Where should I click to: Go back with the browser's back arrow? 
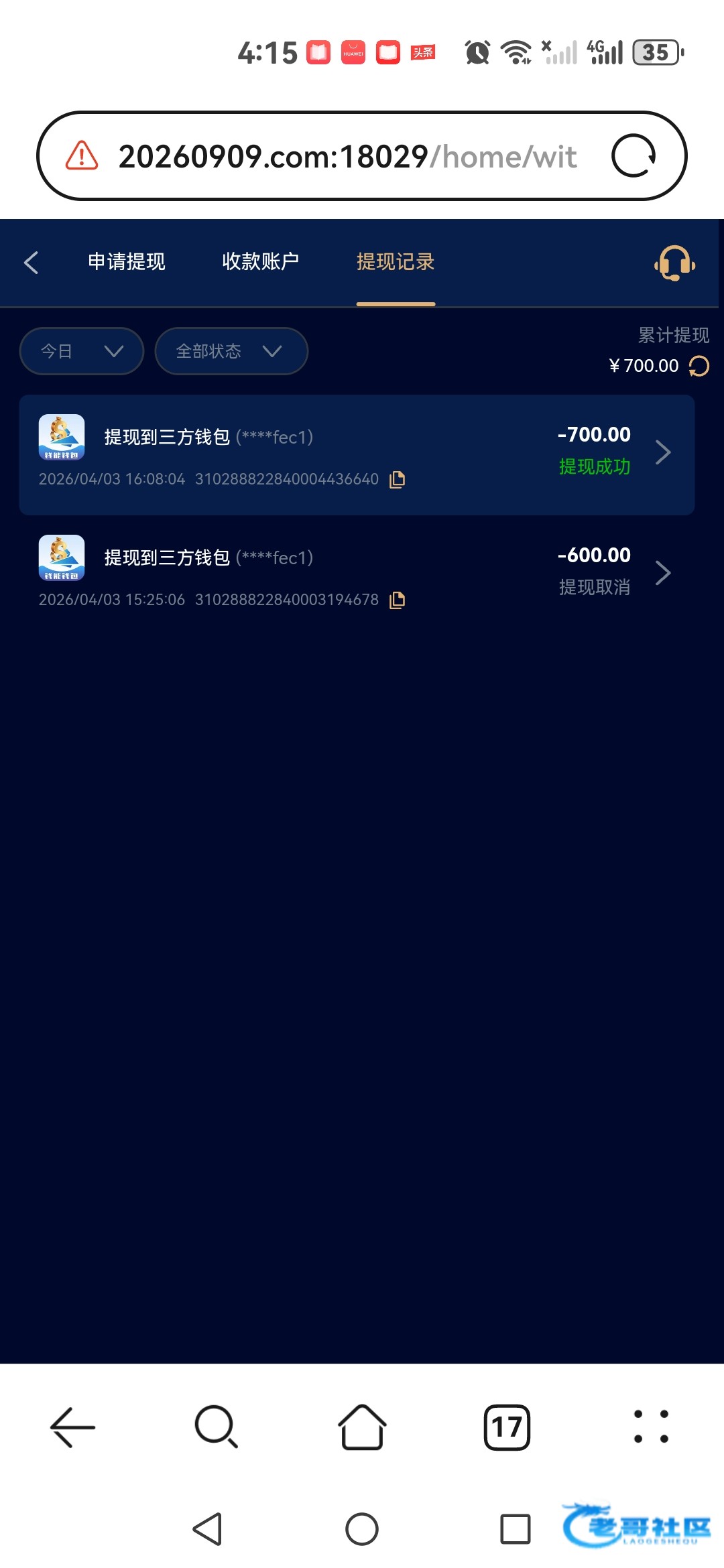point(72,1427)
